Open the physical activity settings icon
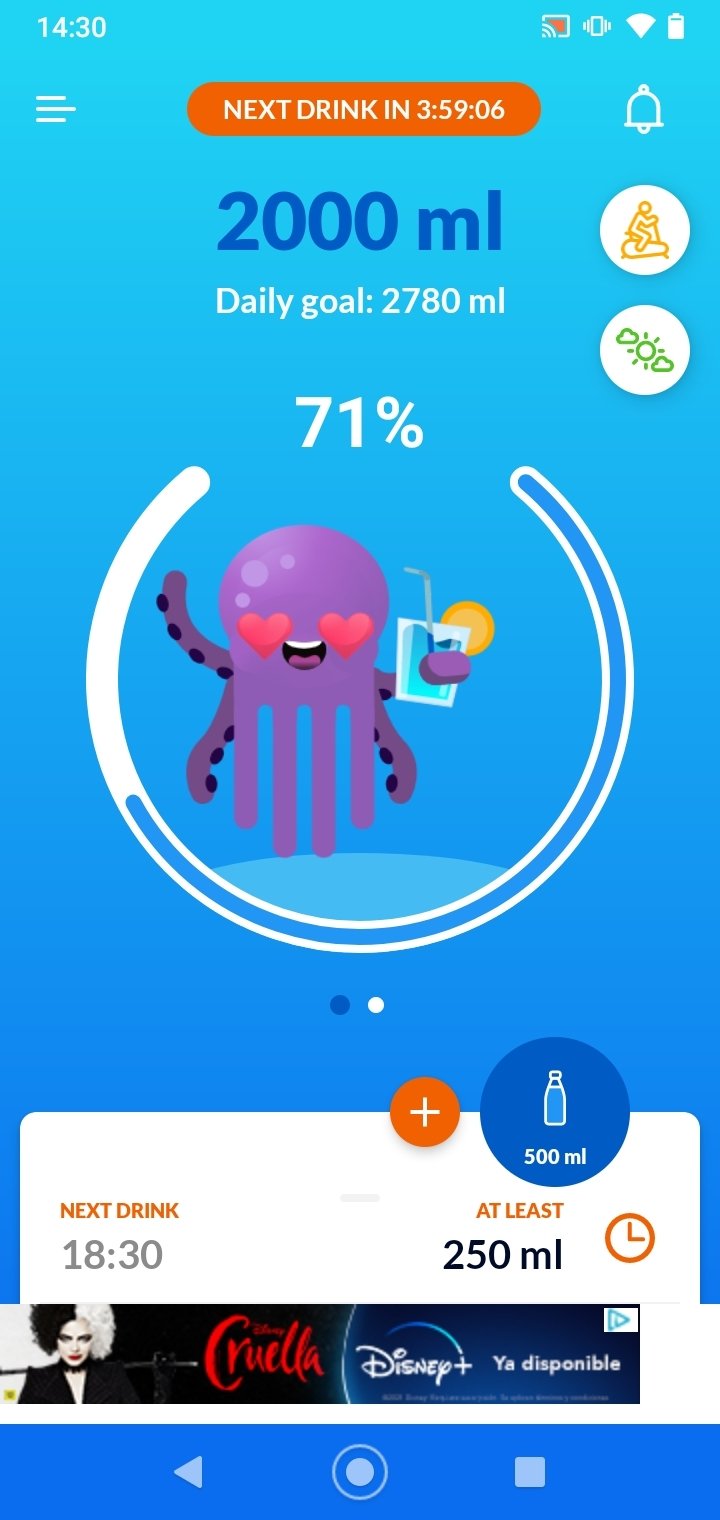This screenshot has height=1520, width=720. [644, 230]
